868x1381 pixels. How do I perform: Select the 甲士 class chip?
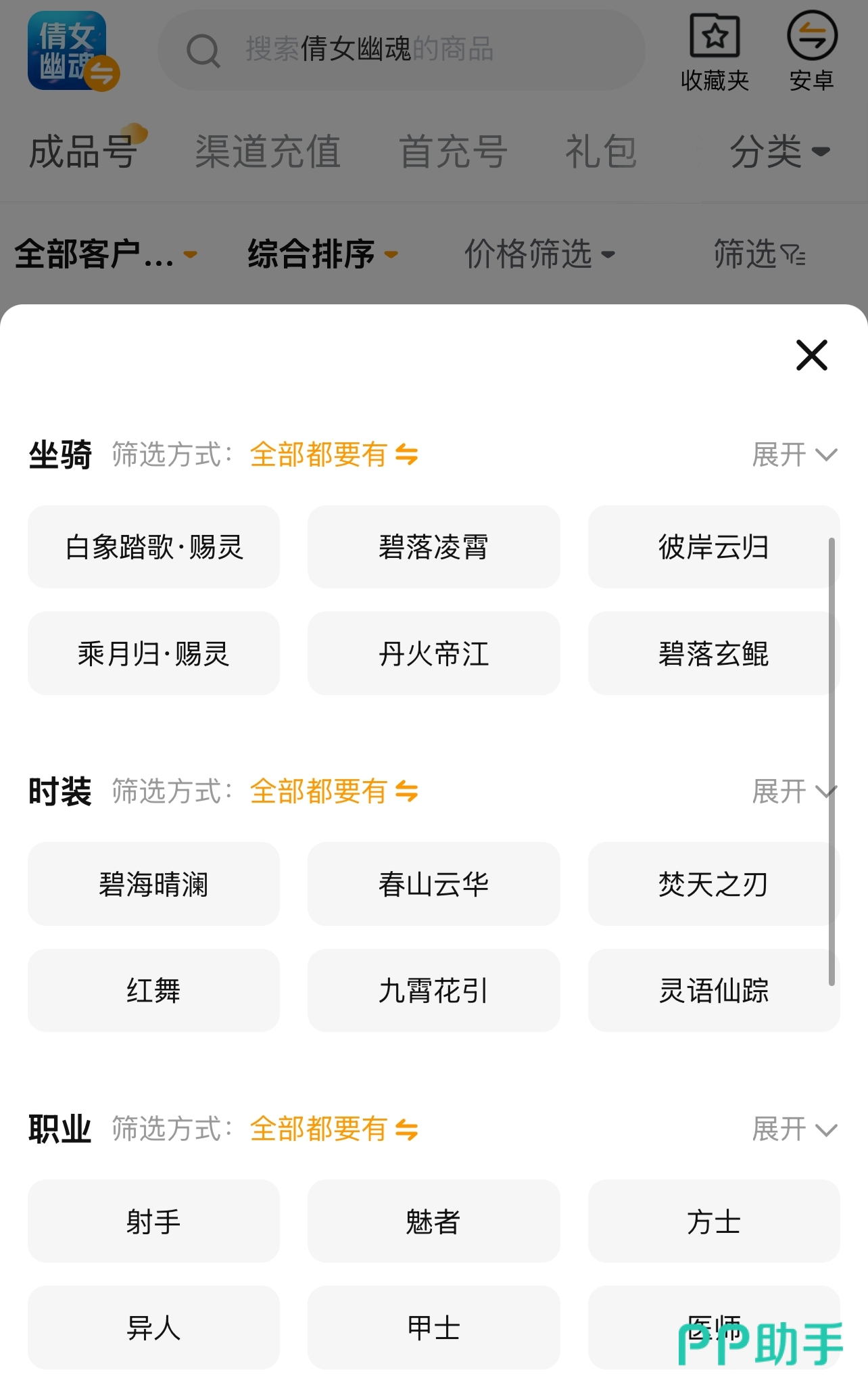pyautogui.click(x=433, y=1328)
